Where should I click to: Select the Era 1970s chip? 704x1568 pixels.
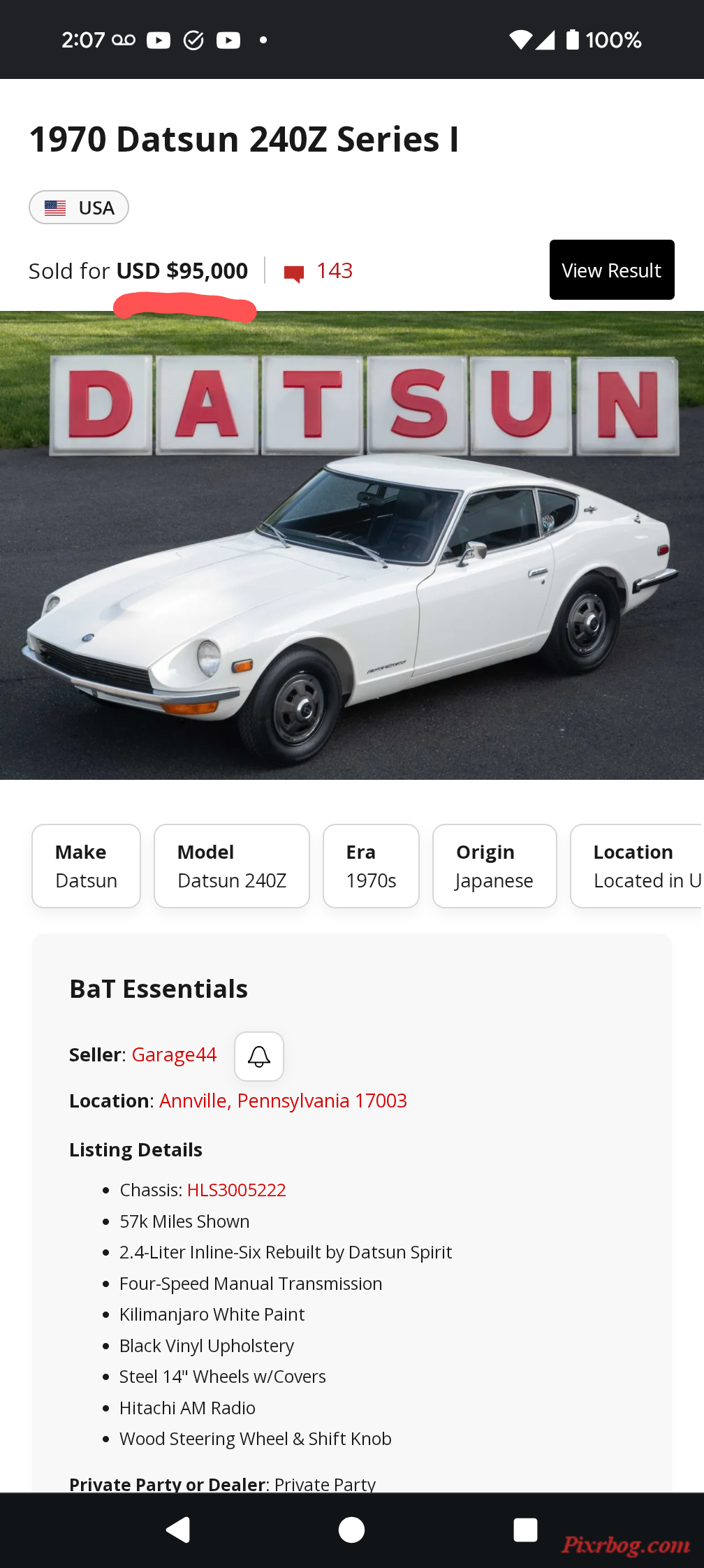(x=371, y=866)
